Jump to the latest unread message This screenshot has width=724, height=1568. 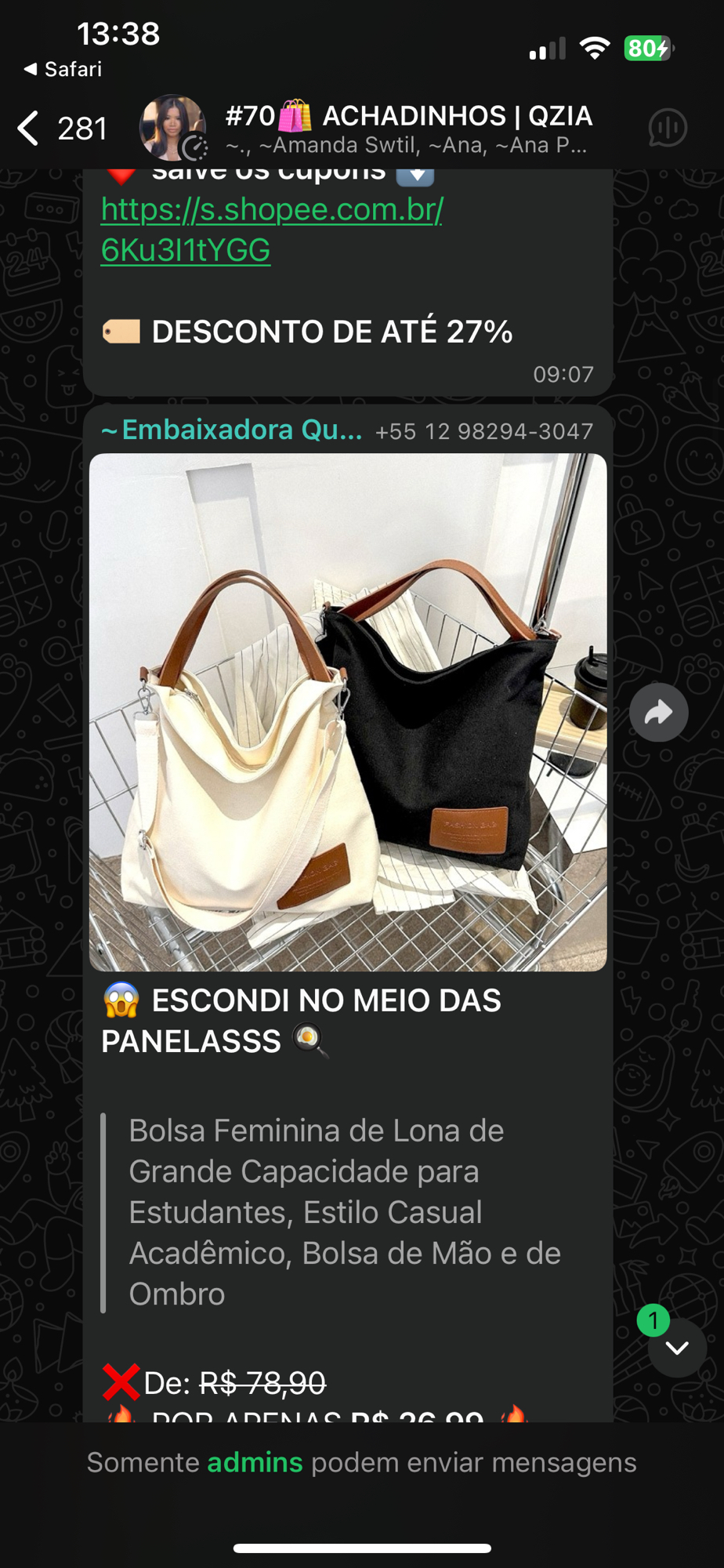click(x=677, y=1348)
